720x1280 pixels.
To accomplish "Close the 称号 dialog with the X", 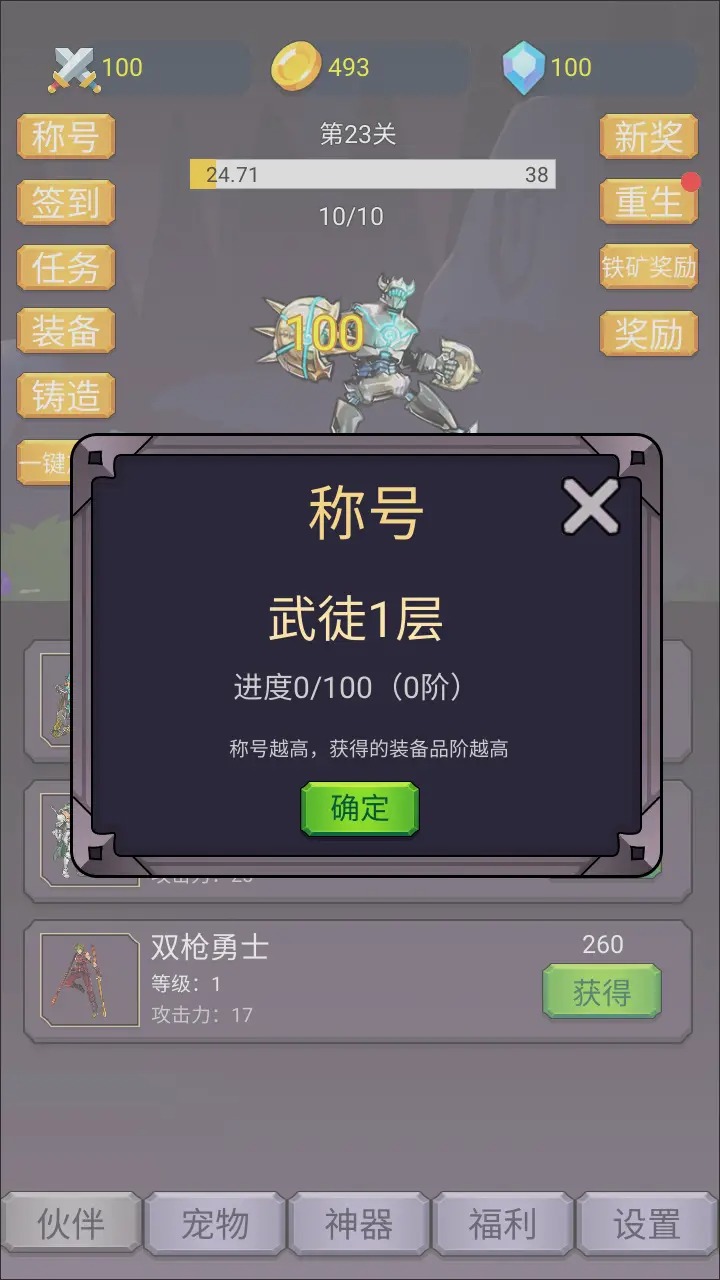I will click(590, 506).
